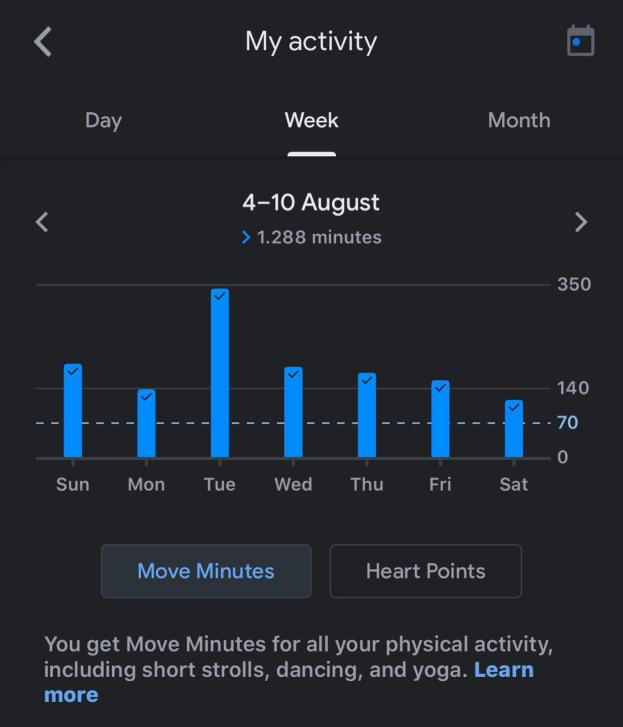This screenshot has height=727, width=623.
Task: Go to the previous week
Action: tap(42, 222)
